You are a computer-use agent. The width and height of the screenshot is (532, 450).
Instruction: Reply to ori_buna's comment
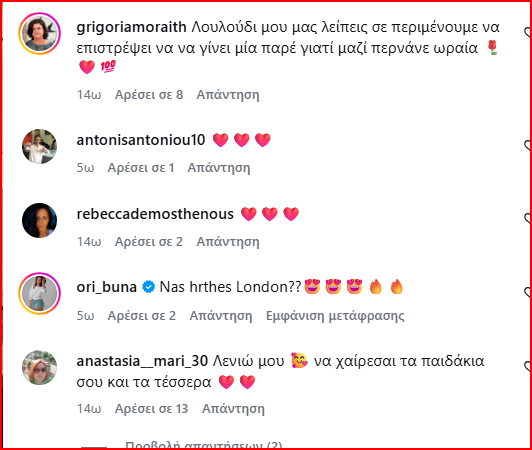coord(221,316)
